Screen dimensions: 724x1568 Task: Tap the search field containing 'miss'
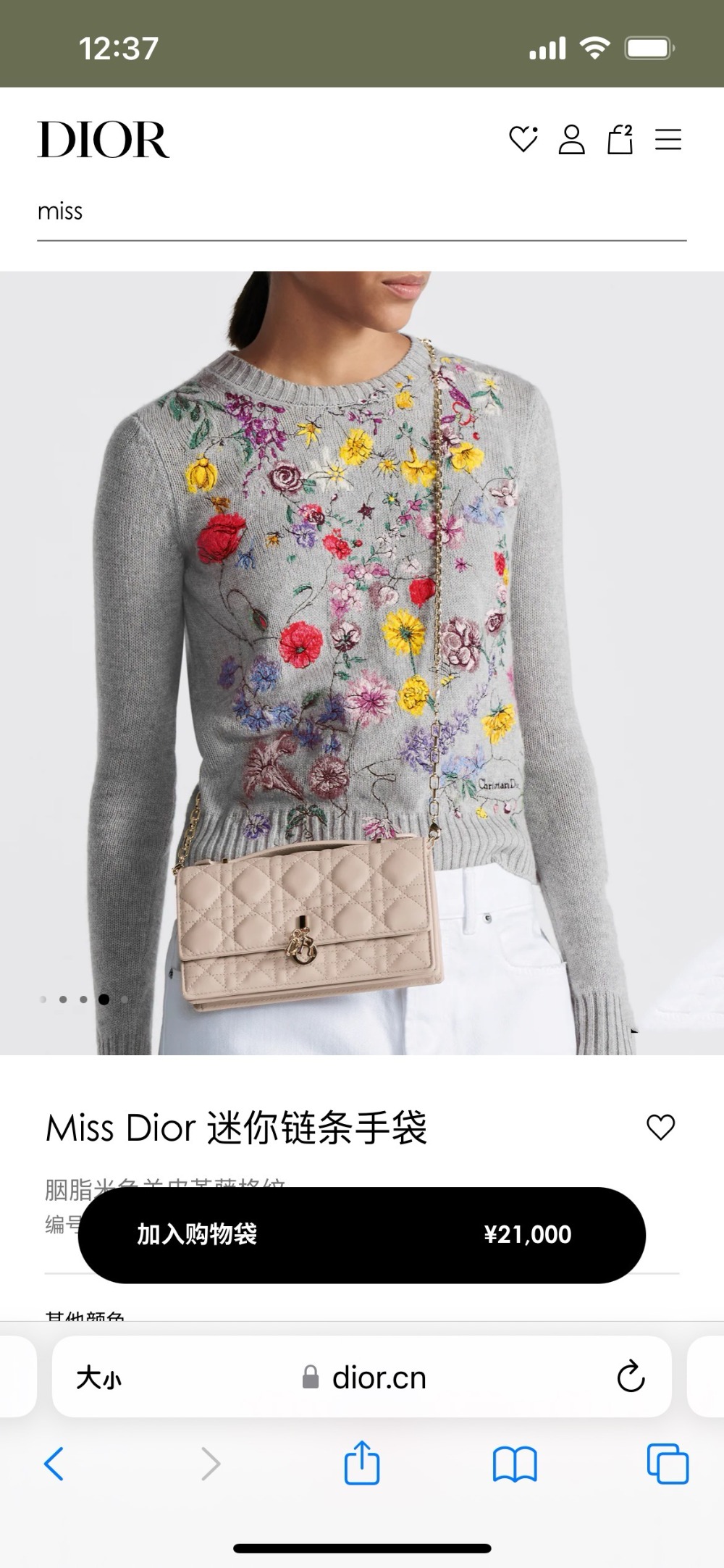[361, 211]
